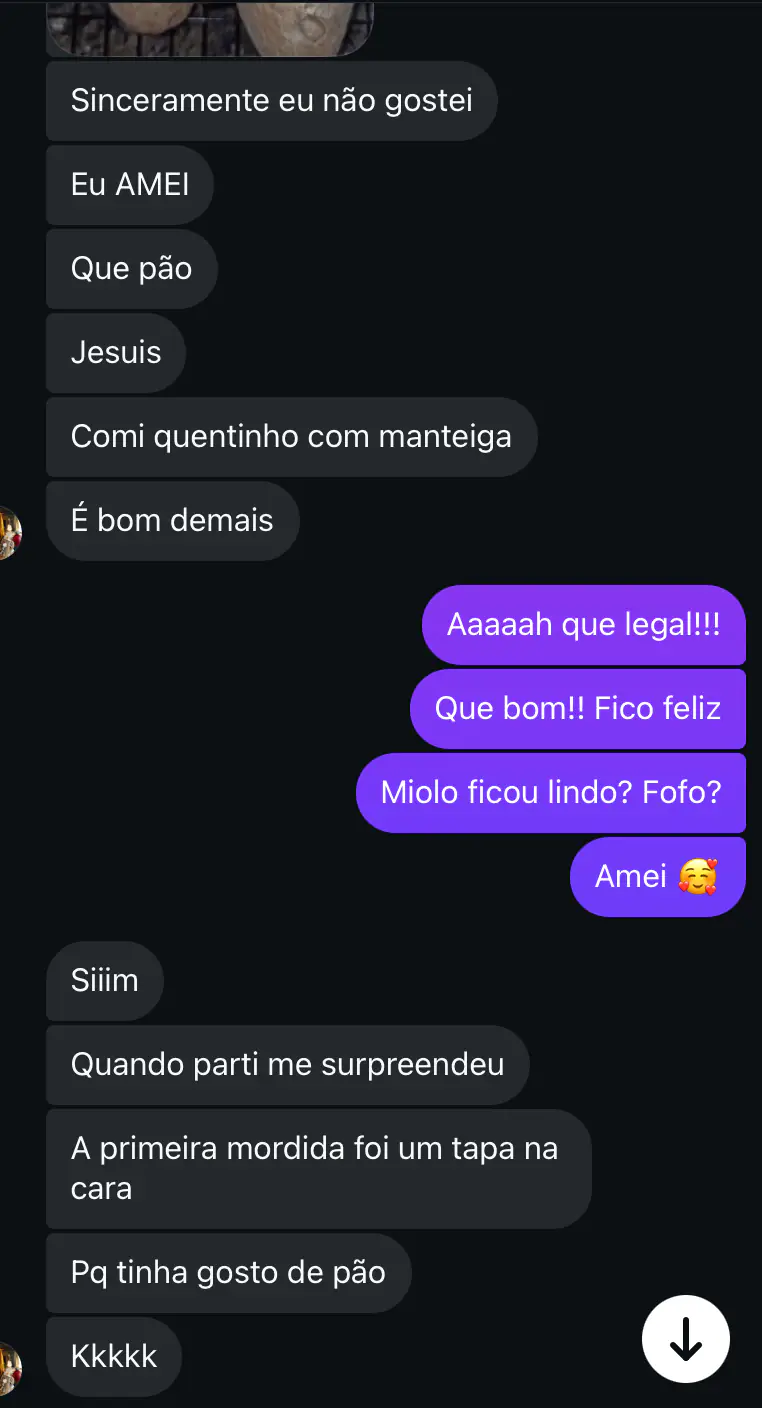762x1408 pixels.
Task: Click the "Pq tinha gosto de pão" message
Action: tap(228, 1272)
